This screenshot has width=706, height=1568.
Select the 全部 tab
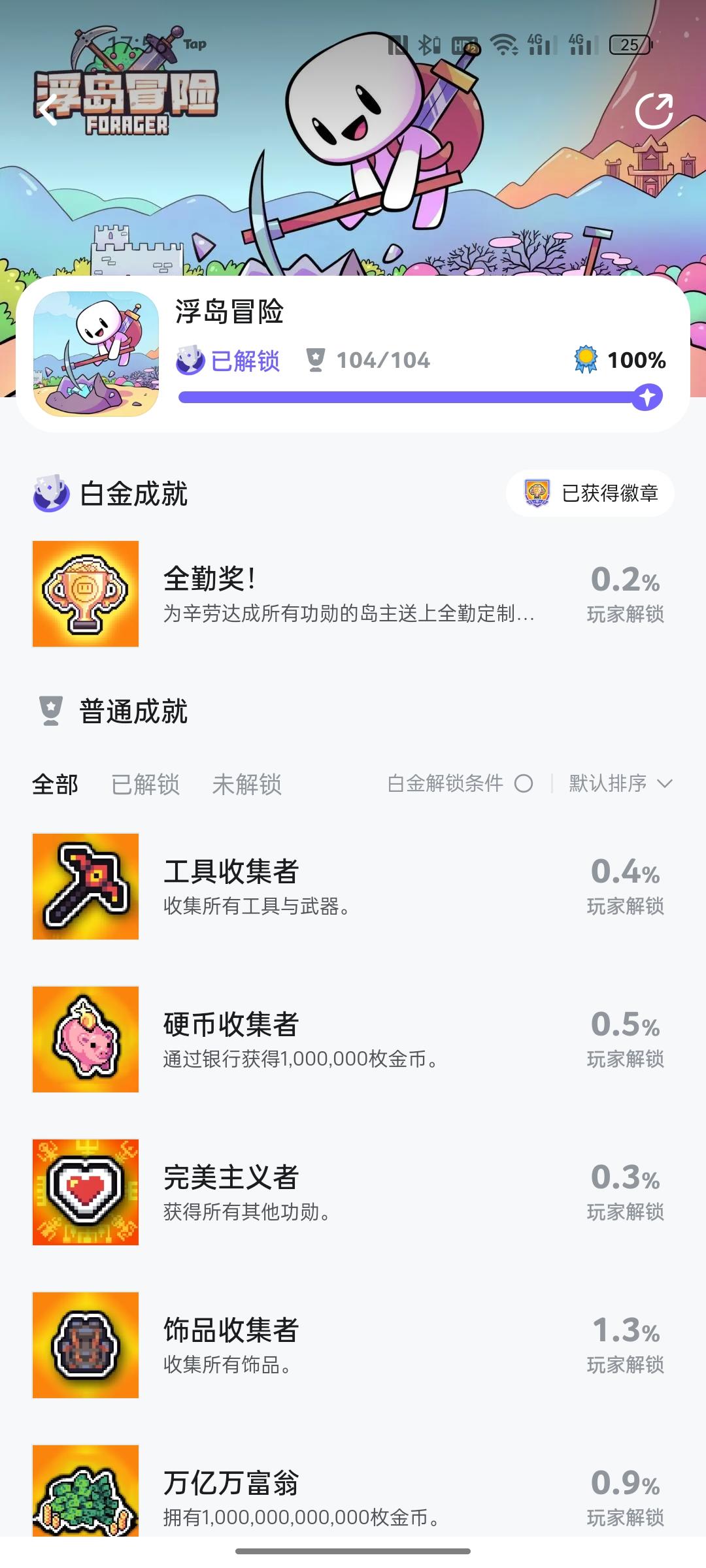tap(56, 784)
